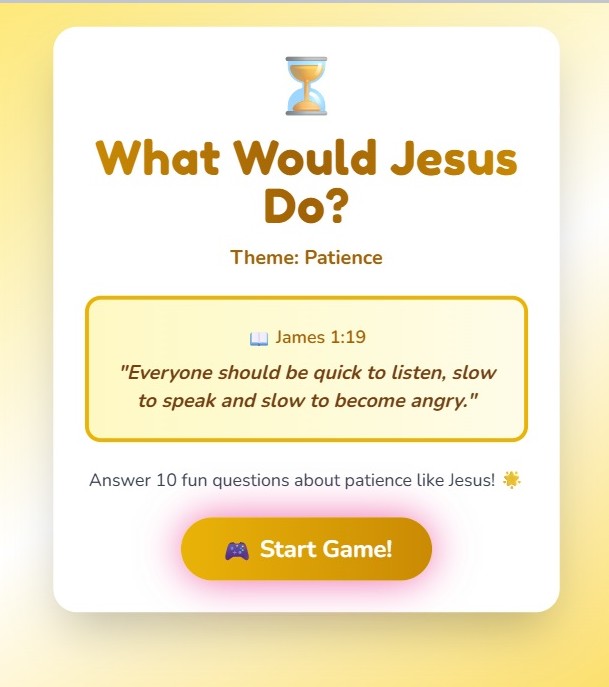Start the patience quiz game
Screen dimensions: 609x687
306,549
